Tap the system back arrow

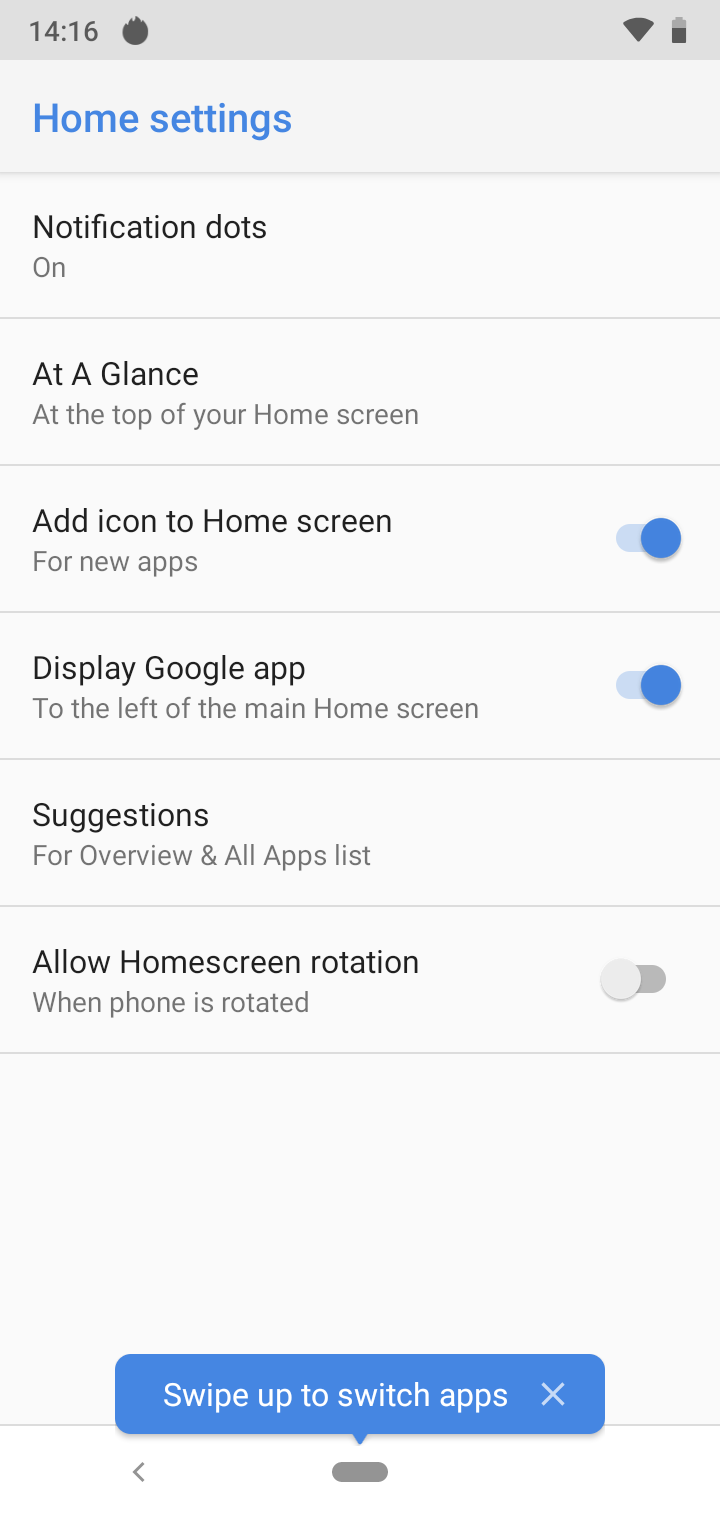pyautogui.click(x=139, y=1472)
